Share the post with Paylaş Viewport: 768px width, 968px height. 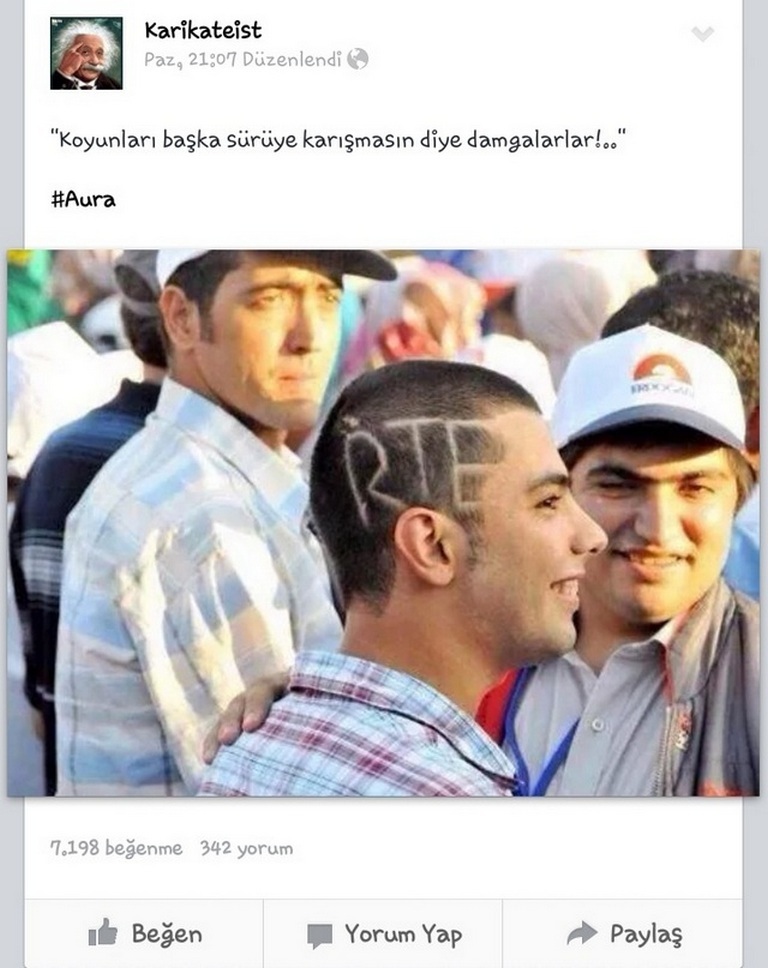pyautogui.click(x=624, y=934)
